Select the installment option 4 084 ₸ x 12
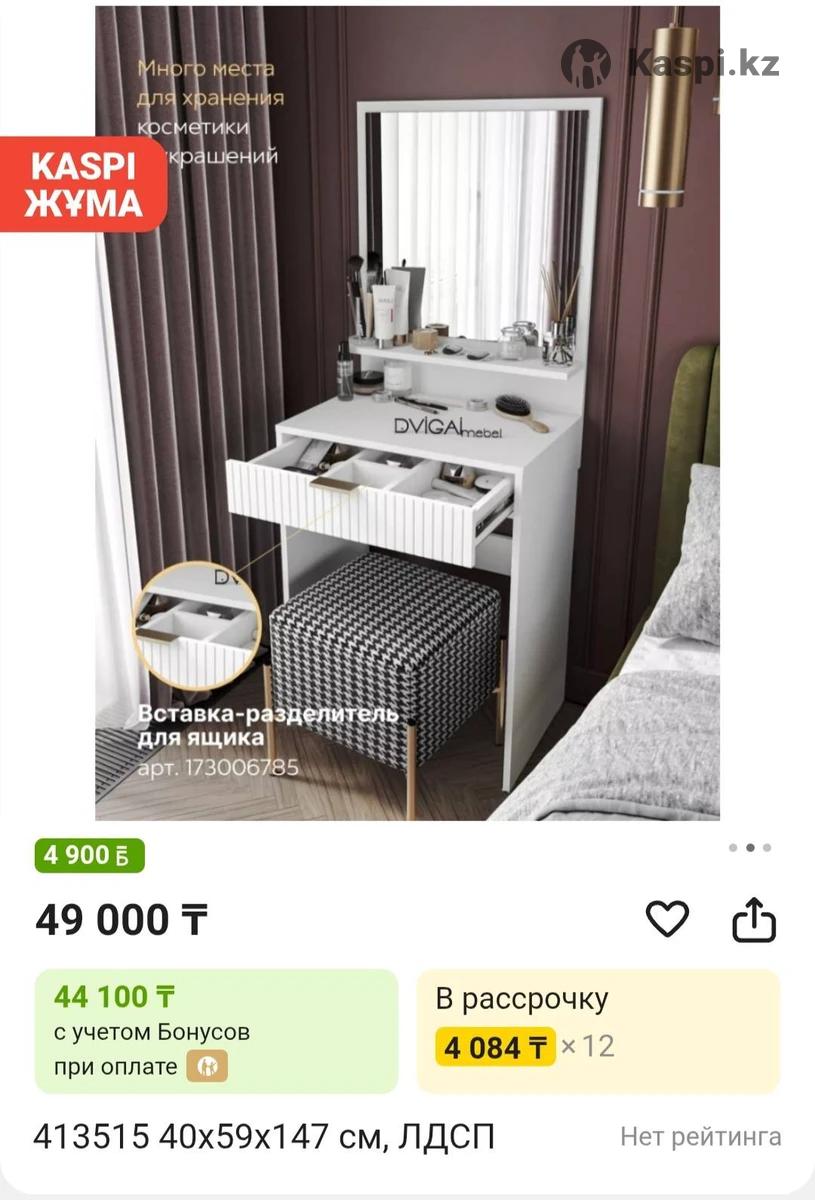 tap(597, 1030)
